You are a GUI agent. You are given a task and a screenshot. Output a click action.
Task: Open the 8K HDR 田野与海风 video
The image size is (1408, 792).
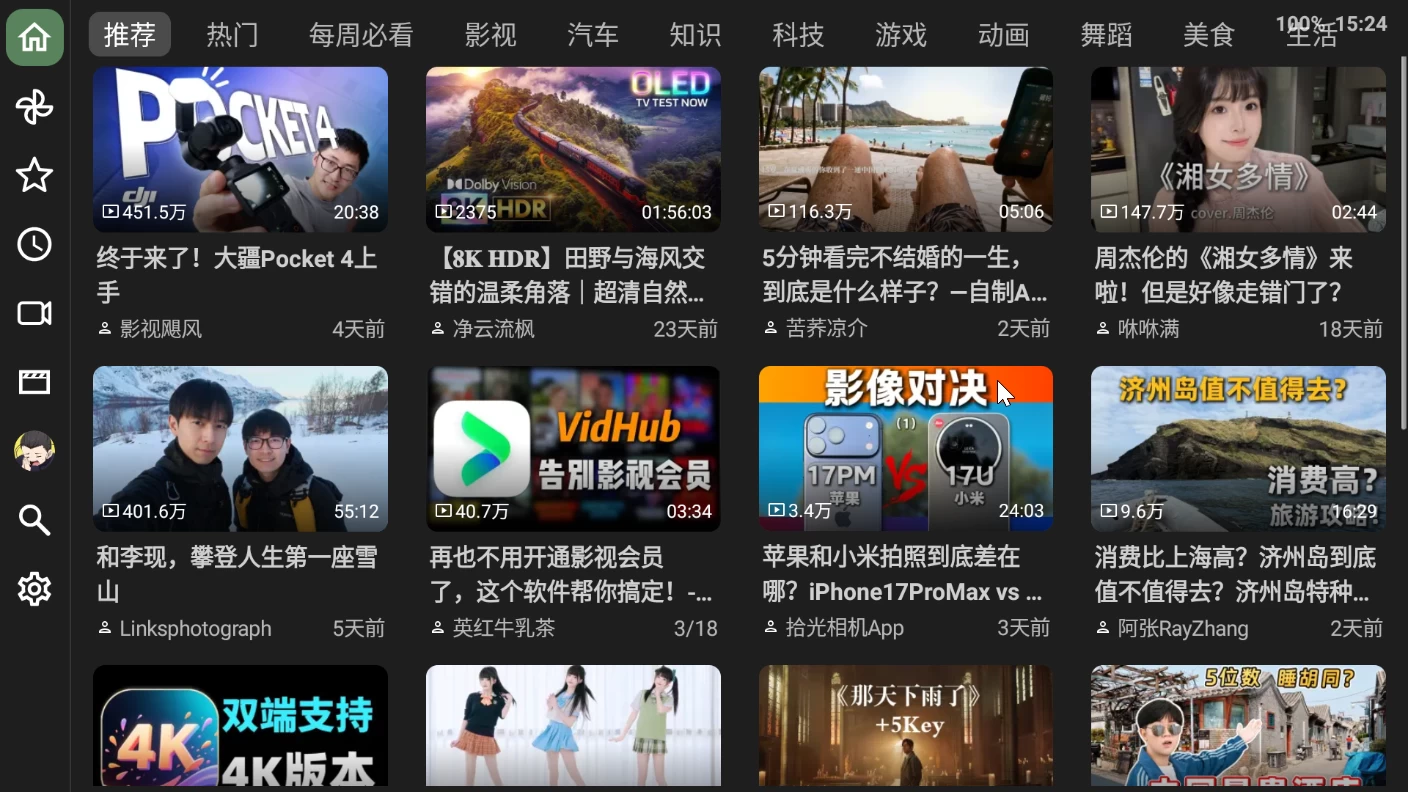(573, 150)
